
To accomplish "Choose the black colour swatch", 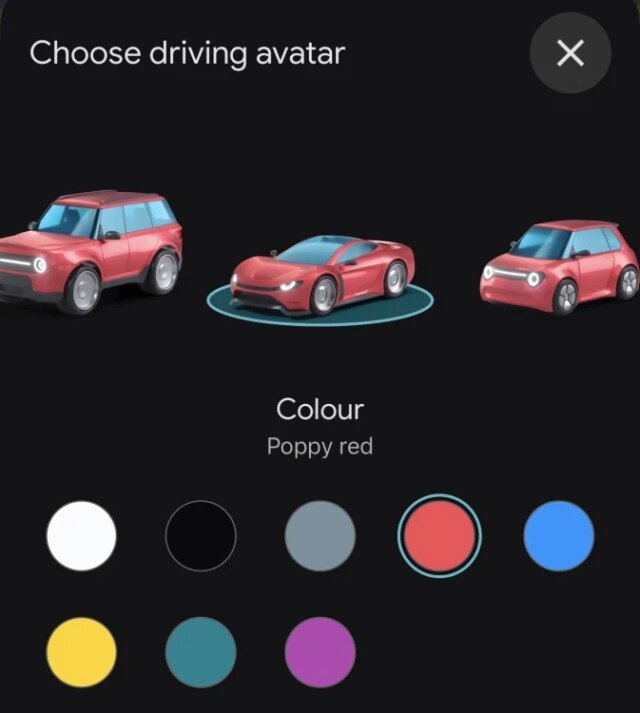I will pyautogui.click(x=201, y=536).
